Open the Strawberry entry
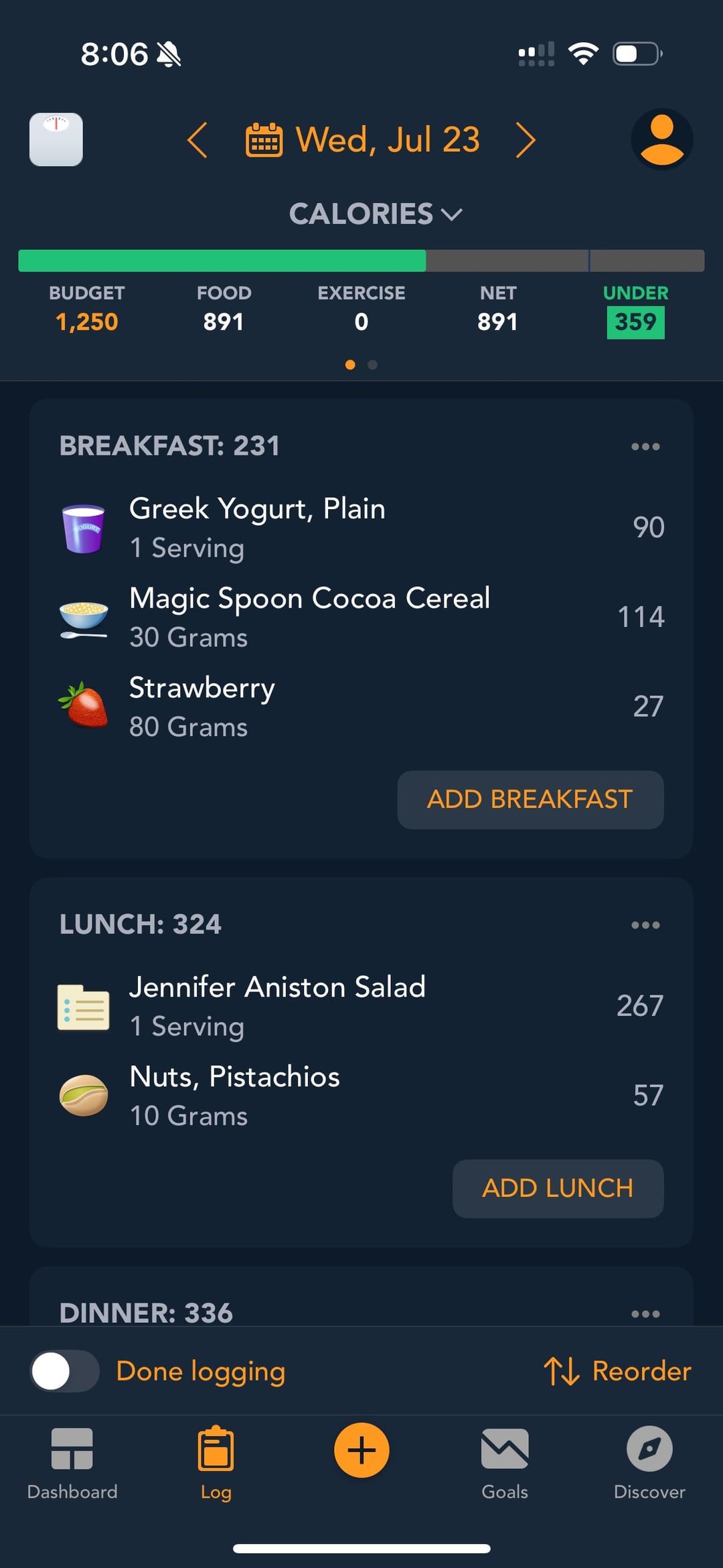This screenshot has width=723, height=1568. pyautogui.click(x=361, y=707)
